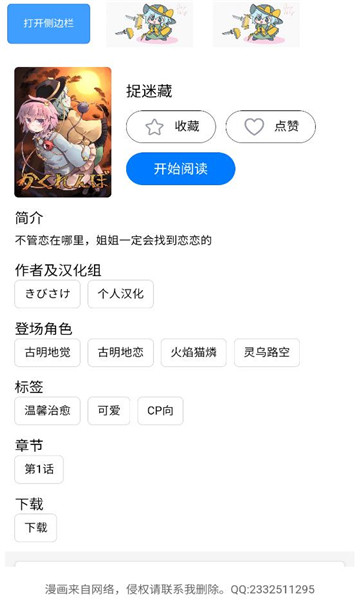Open character tag 灵乌路空
This screenshot has width=360, height=600.
[x=267, y=352]
